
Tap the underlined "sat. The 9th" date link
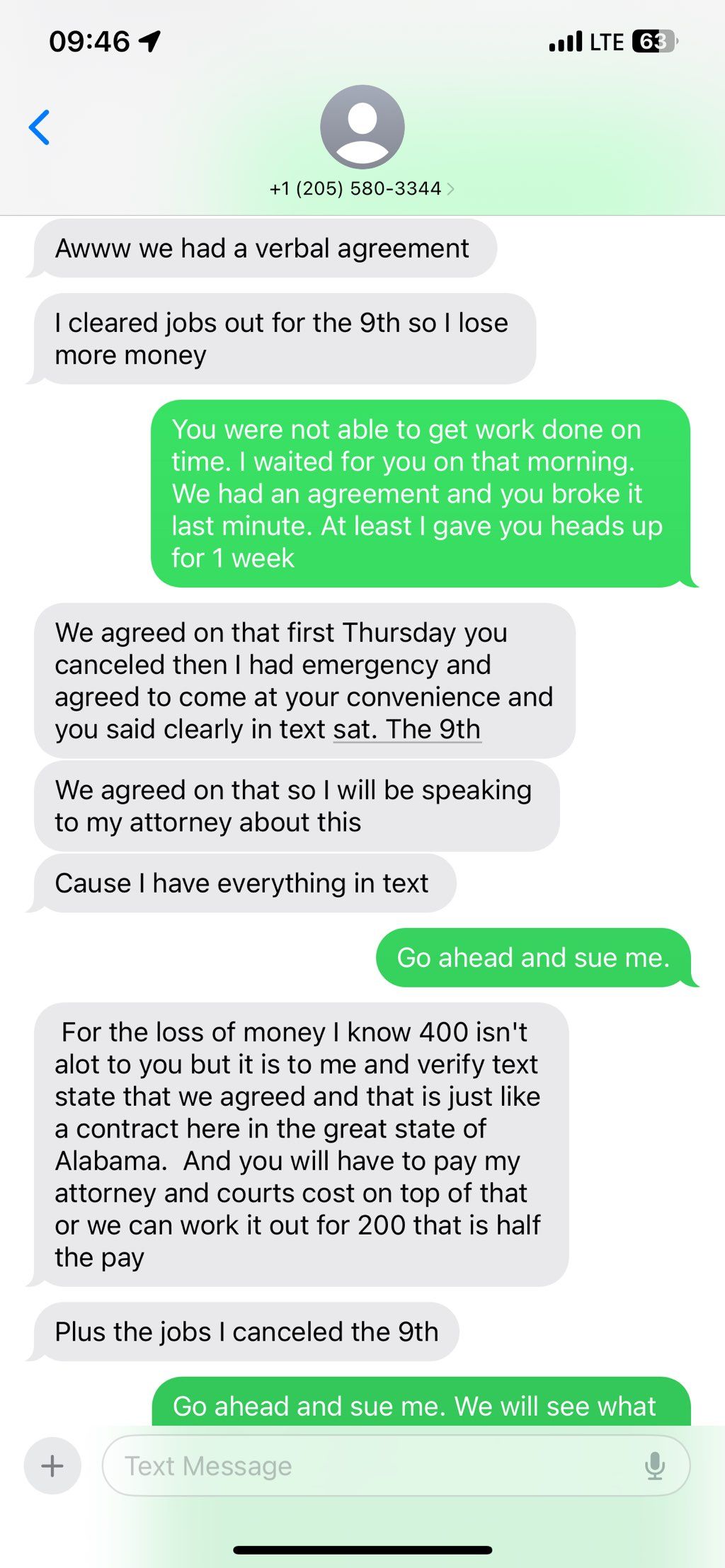coord(407,729)
